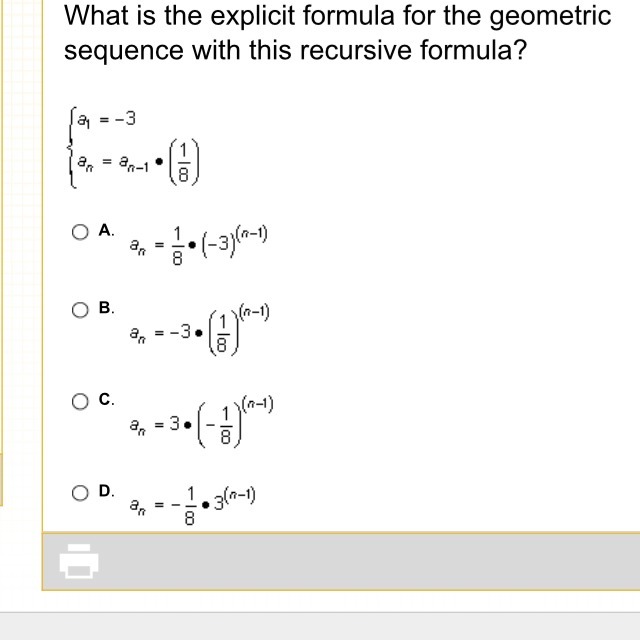Choose answer option B
This screenshot has width=640, height=640.
[x=80, y=310]
